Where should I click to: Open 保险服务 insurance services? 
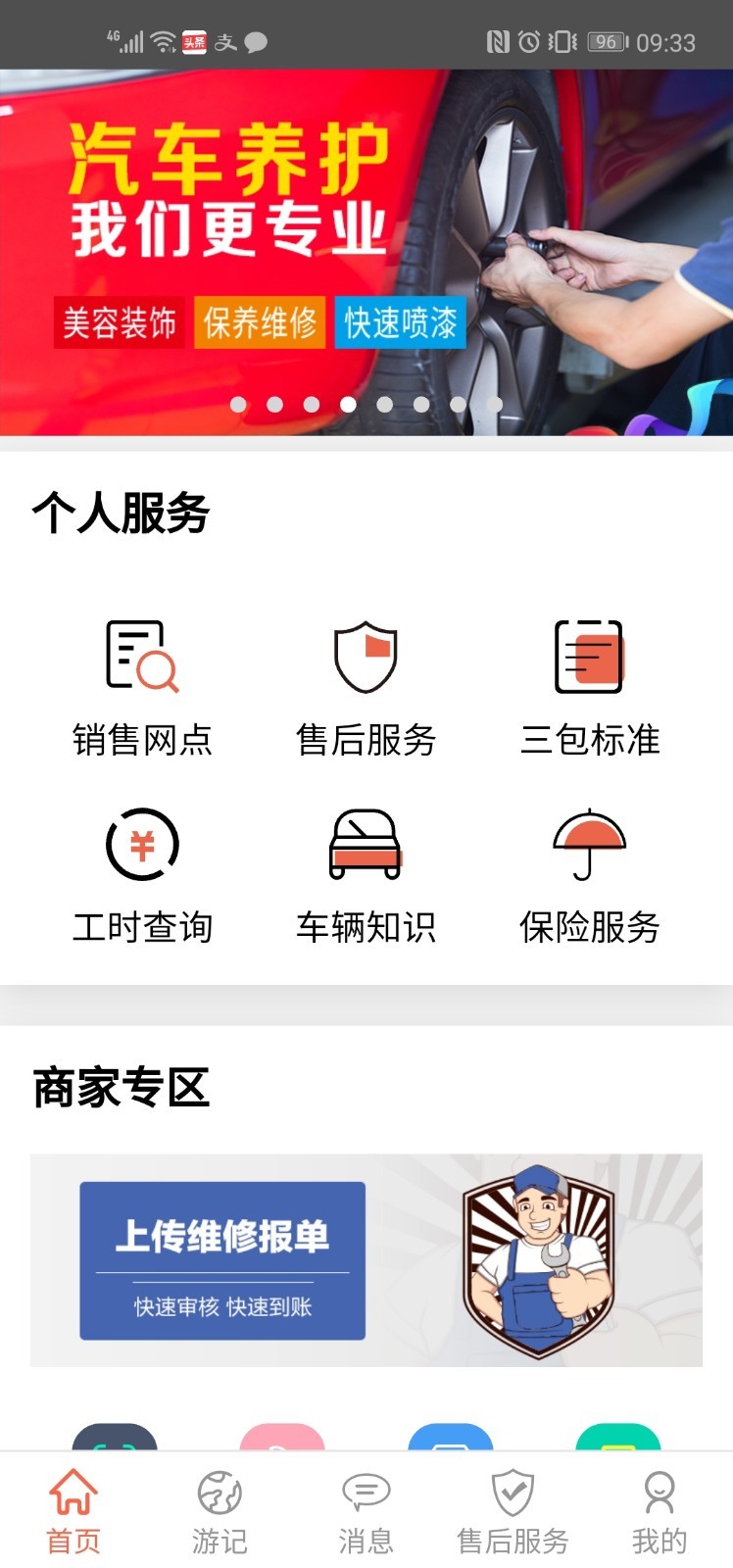589,874
